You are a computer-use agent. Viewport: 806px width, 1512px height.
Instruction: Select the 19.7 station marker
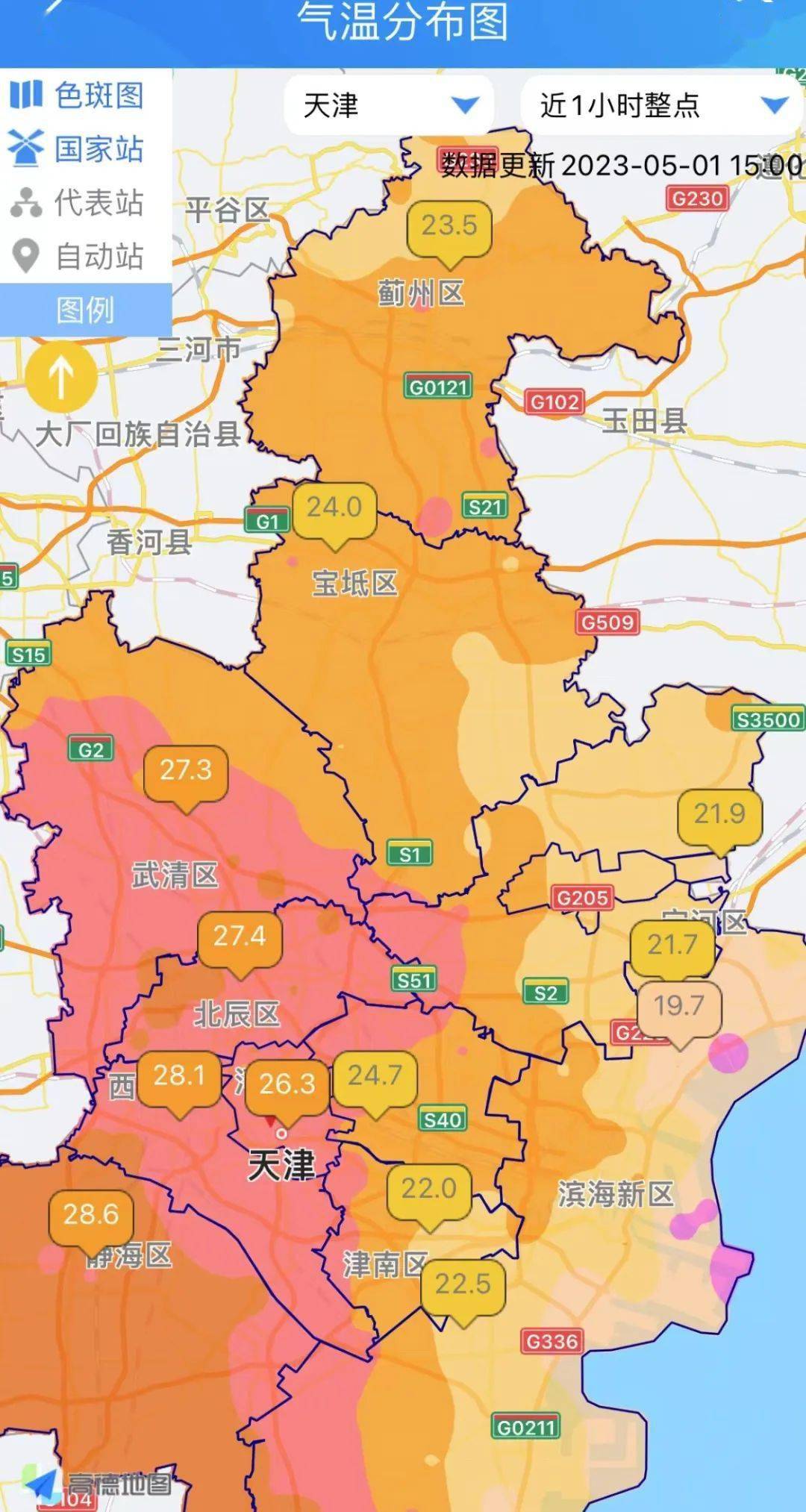click(679, 1007)
